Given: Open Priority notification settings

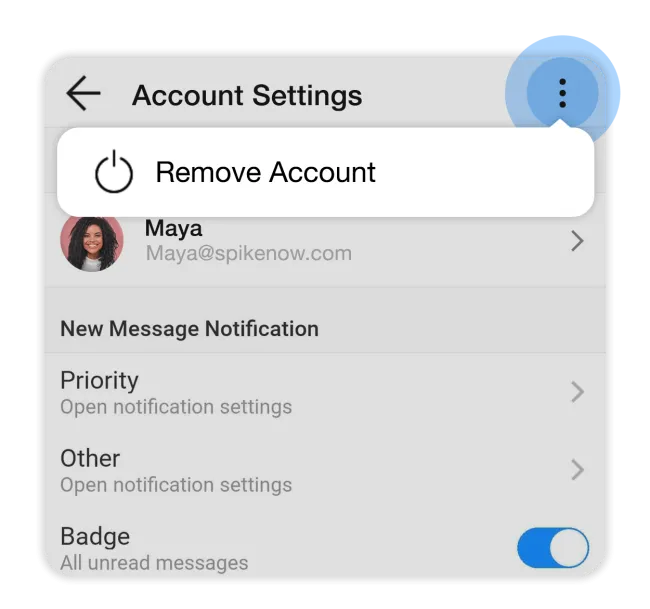Looking at the screenshot, I should (325, 392).
